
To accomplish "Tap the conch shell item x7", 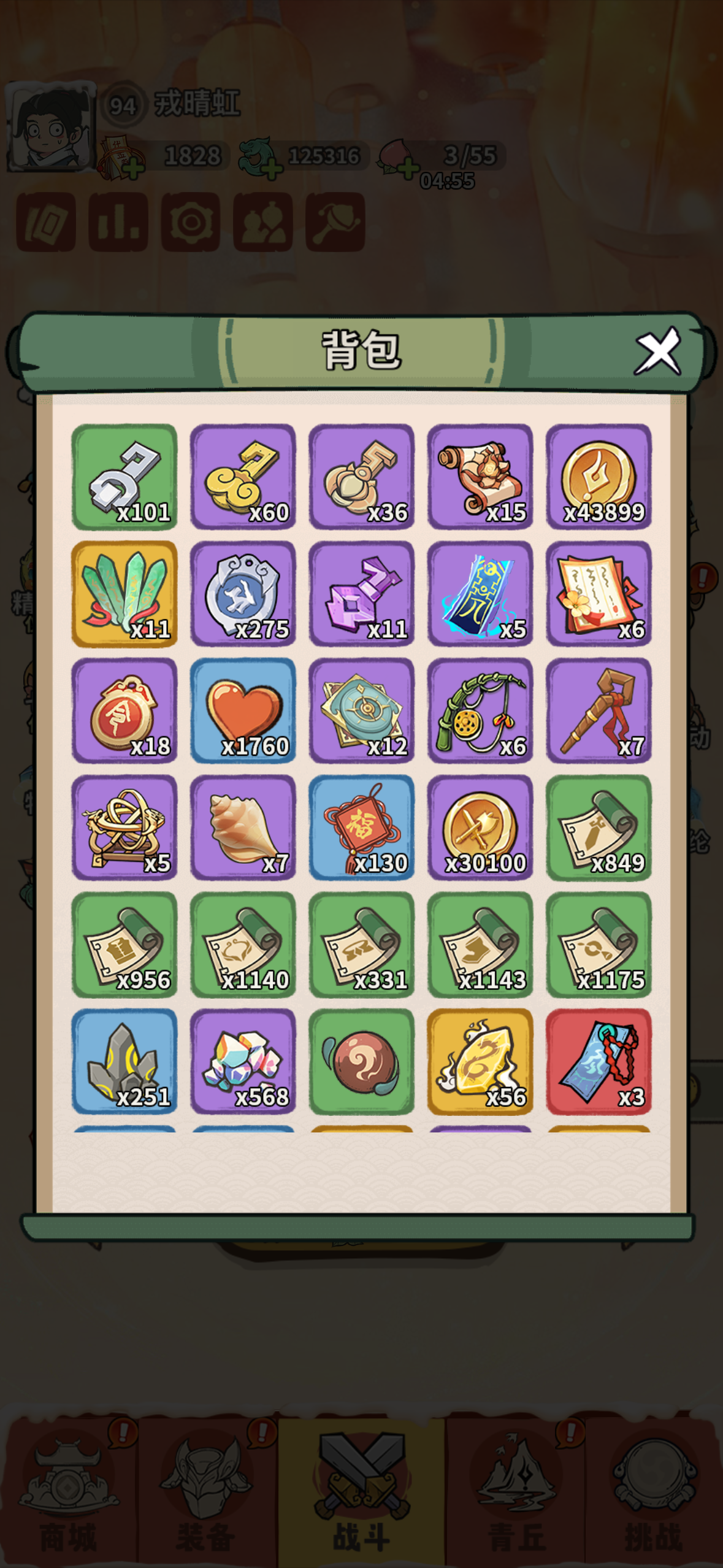I will click(243, 828).
